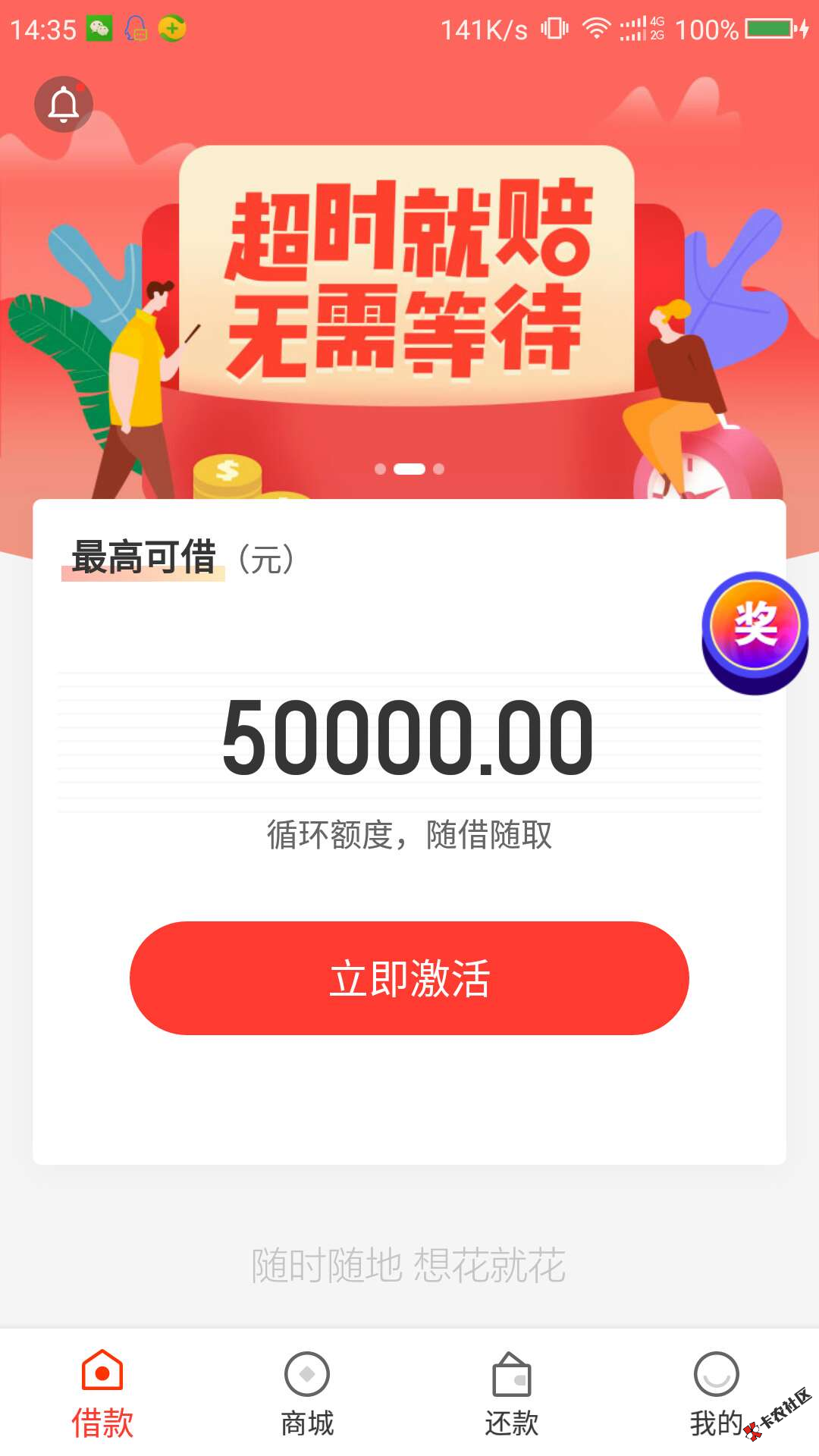
Task: Open the notifications bell
Action: coord(64,105)
